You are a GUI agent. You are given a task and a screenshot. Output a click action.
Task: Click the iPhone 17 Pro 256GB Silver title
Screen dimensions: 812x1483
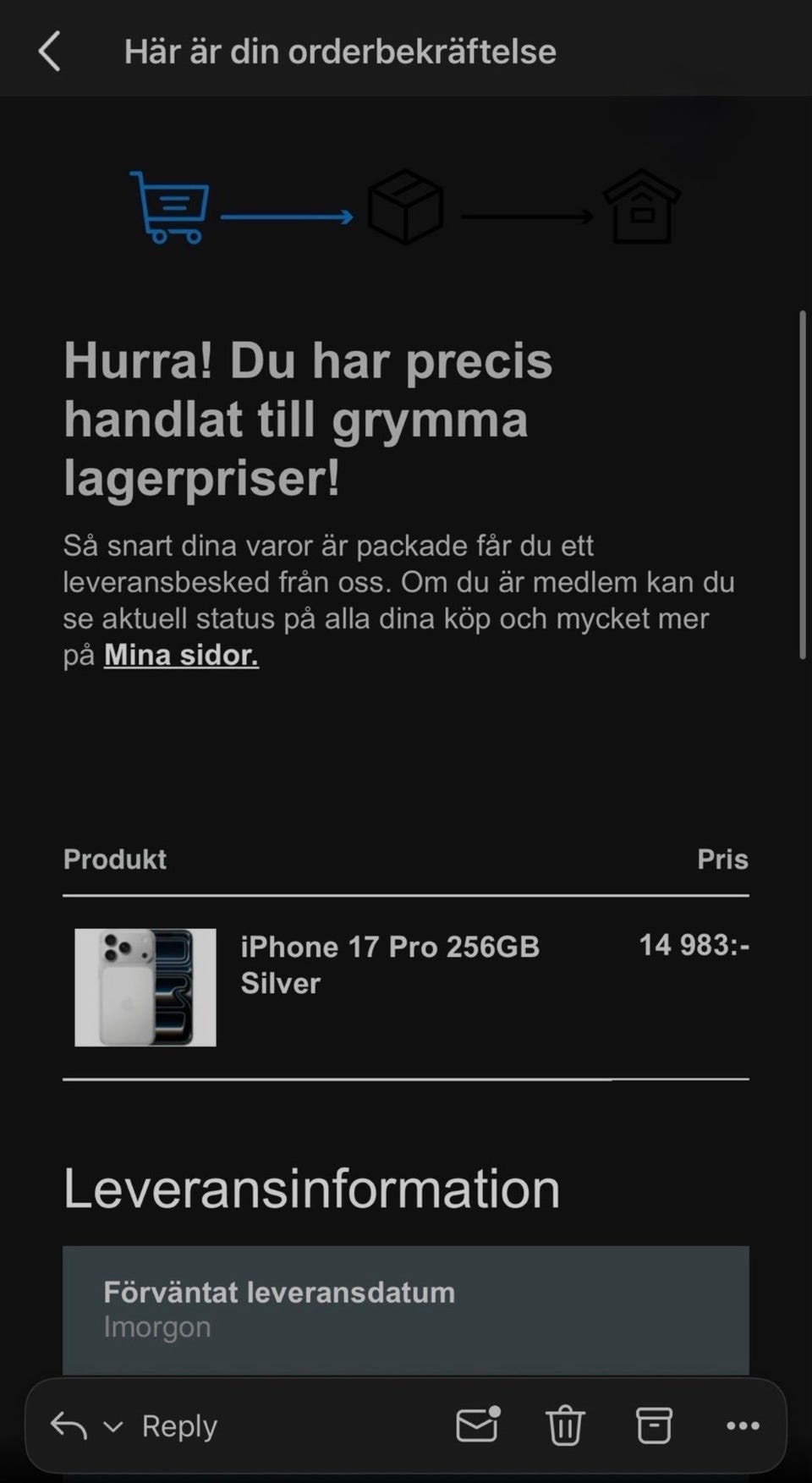(390, 964)
